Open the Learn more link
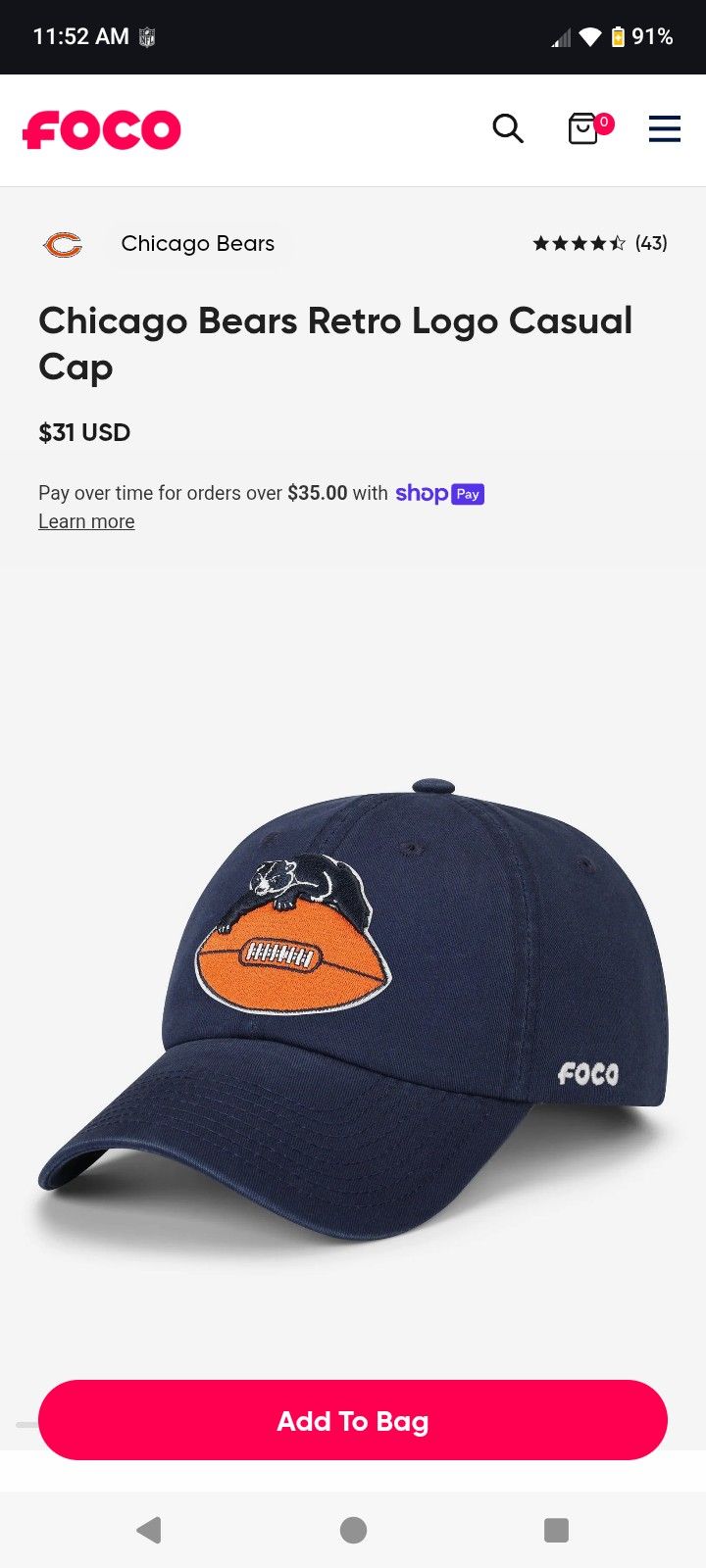Image resolution: width=706 pixels, height=1568 pixels. click(86, 520)
